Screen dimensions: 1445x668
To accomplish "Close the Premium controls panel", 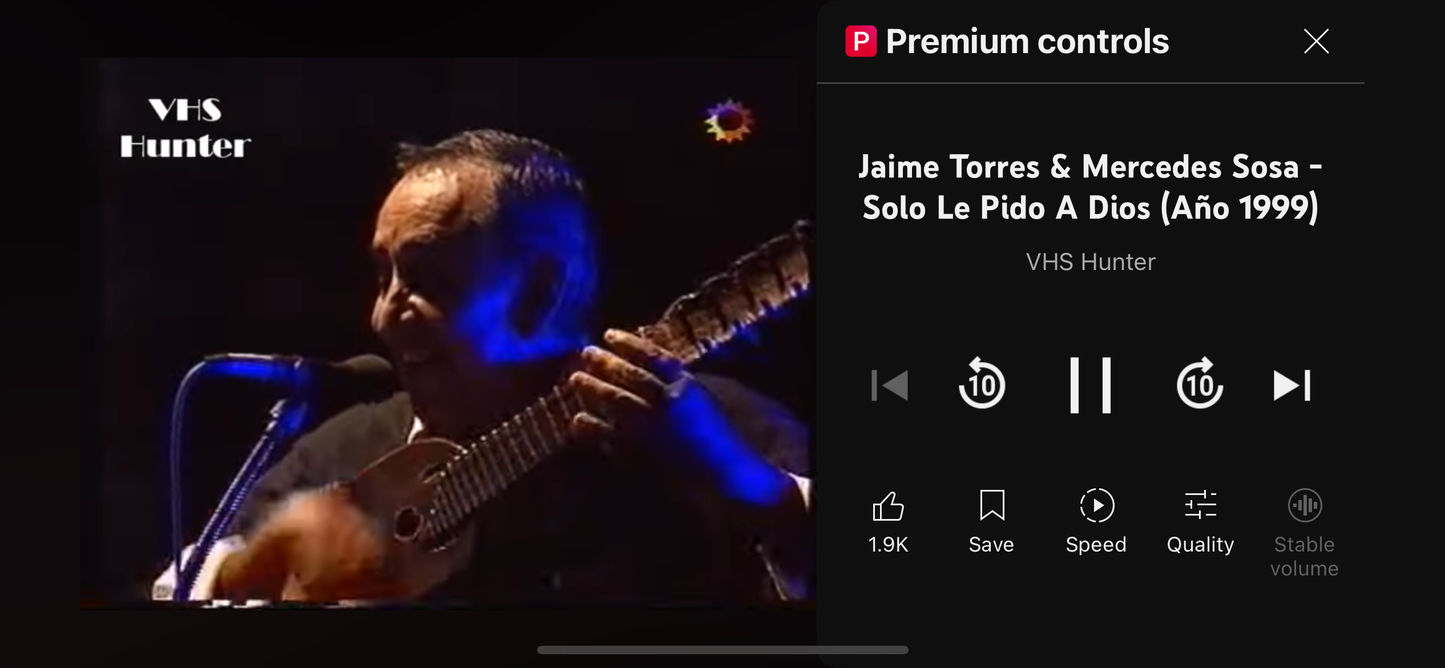I will coord(1316,41).
